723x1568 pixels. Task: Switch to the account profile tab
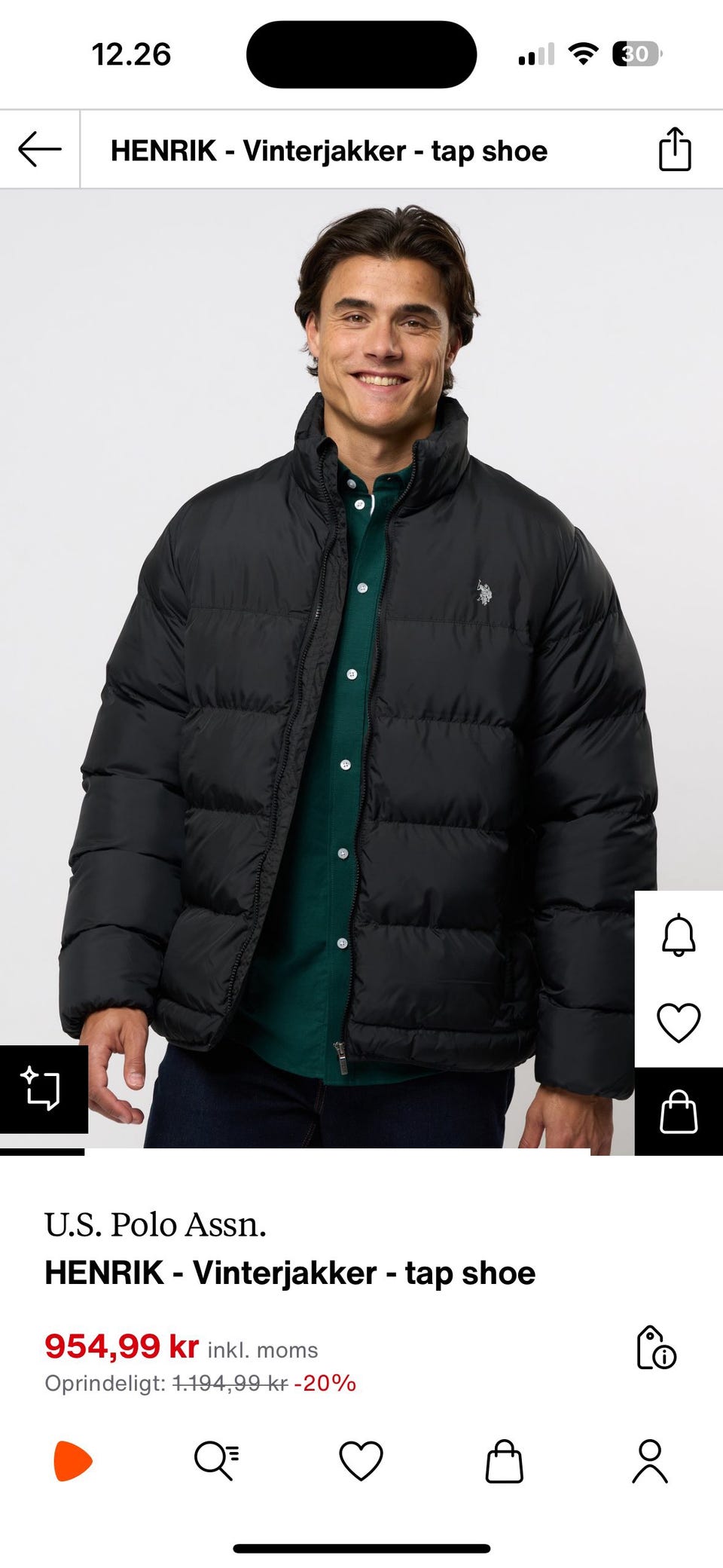[x=650, y=1462]
